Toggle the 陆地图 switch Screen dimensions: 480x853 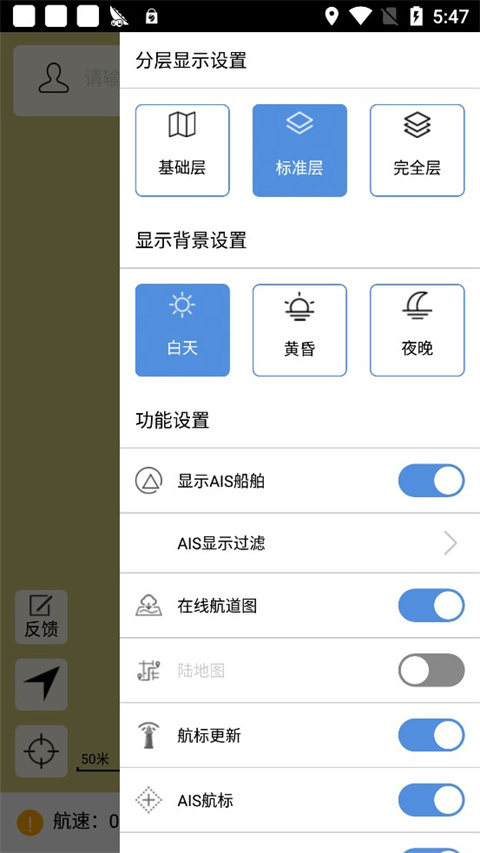pos(432,670)
